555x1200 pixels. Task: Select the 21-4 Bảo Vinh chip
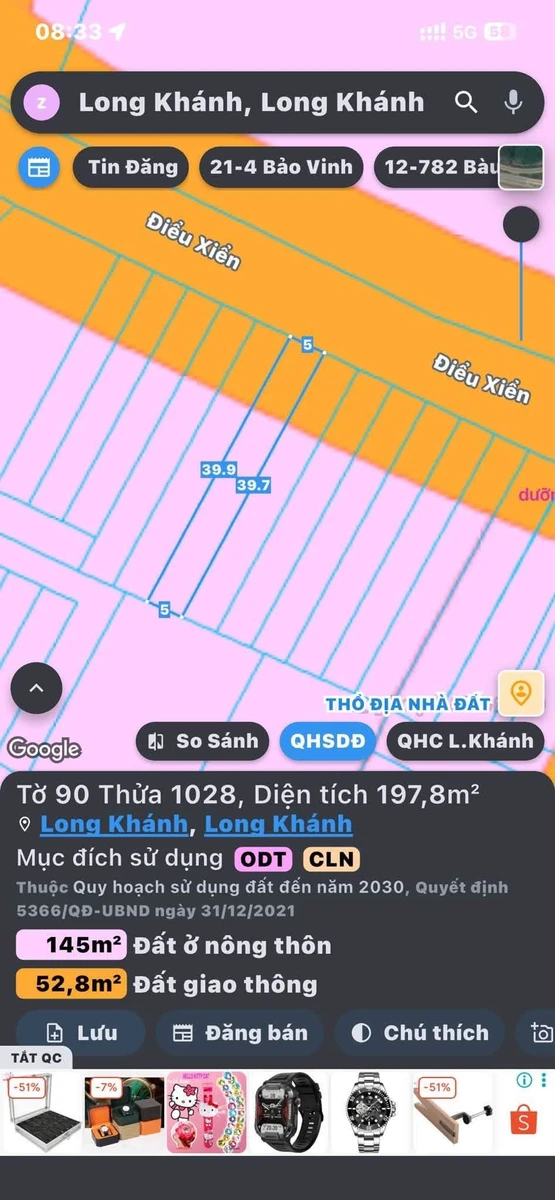(x=282, y=167)
